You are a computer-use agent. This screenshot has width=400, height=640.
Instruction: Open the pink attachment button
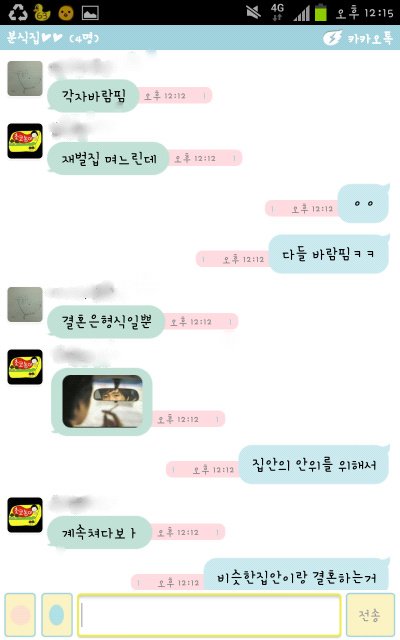tap(20, 615)
